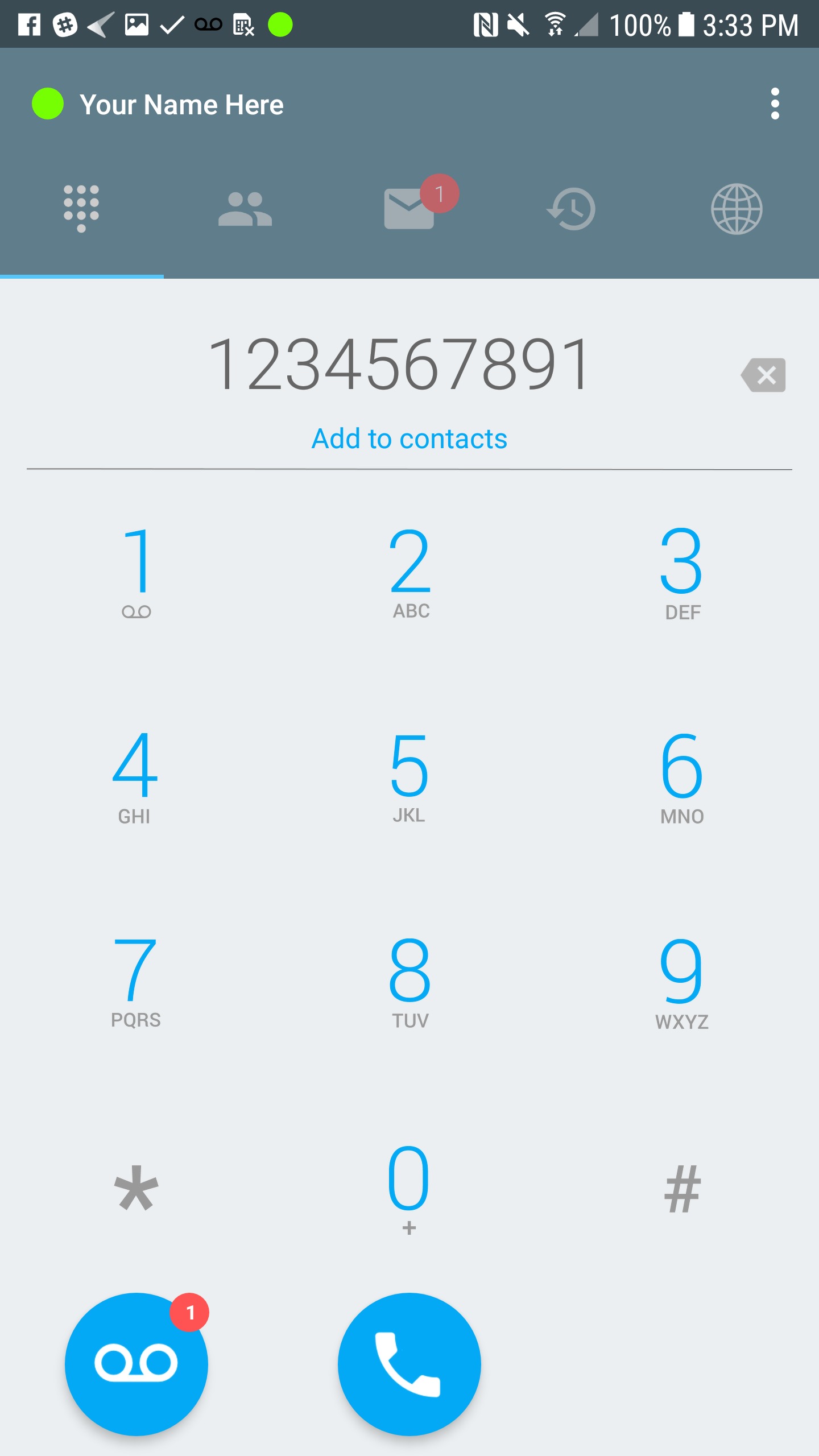Open the three-dot overflow menu

775,104
